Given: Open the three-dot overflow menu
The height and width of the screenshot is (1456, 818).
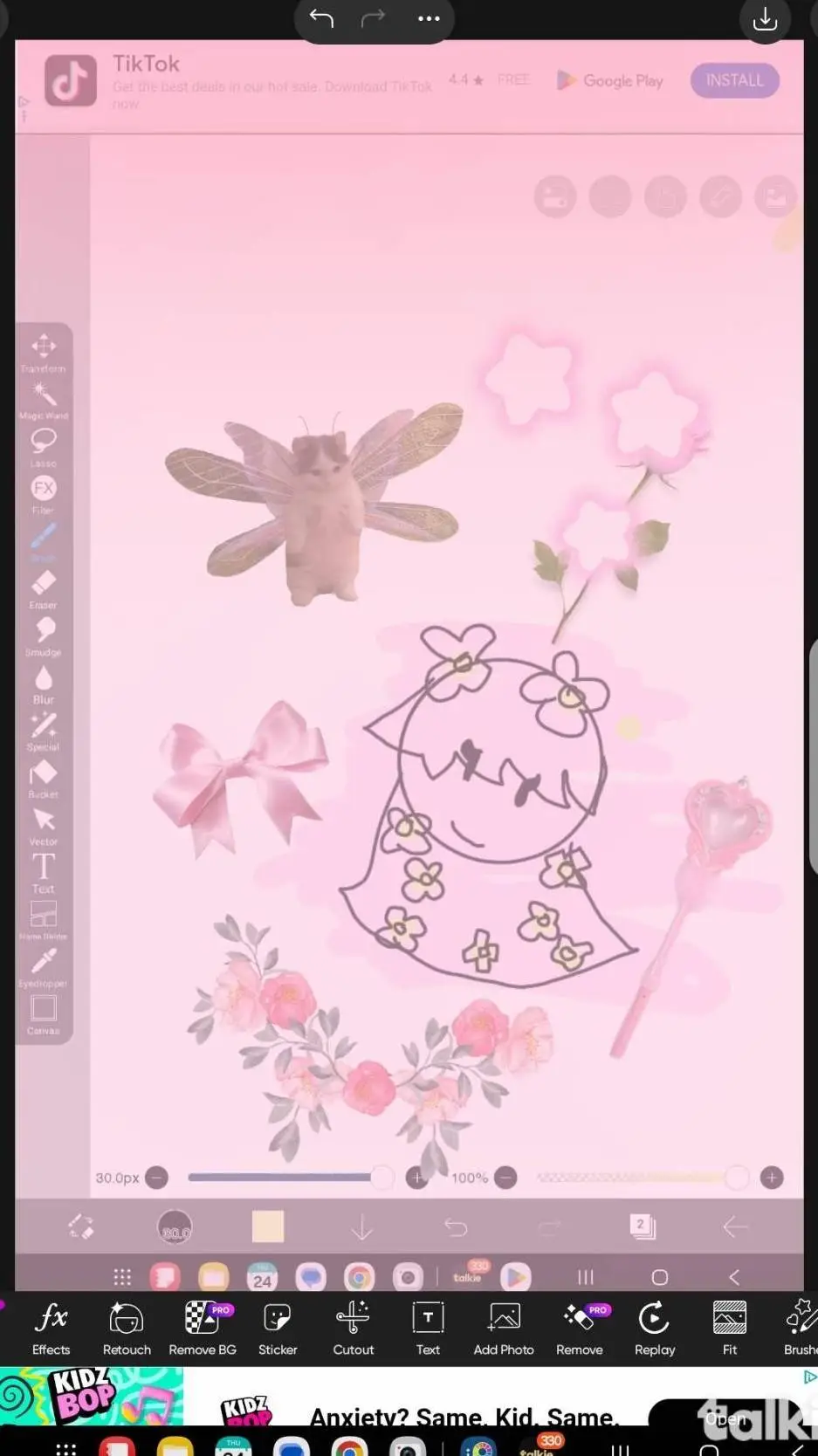Looking at the screenshot, I should [x=429, y=18].
